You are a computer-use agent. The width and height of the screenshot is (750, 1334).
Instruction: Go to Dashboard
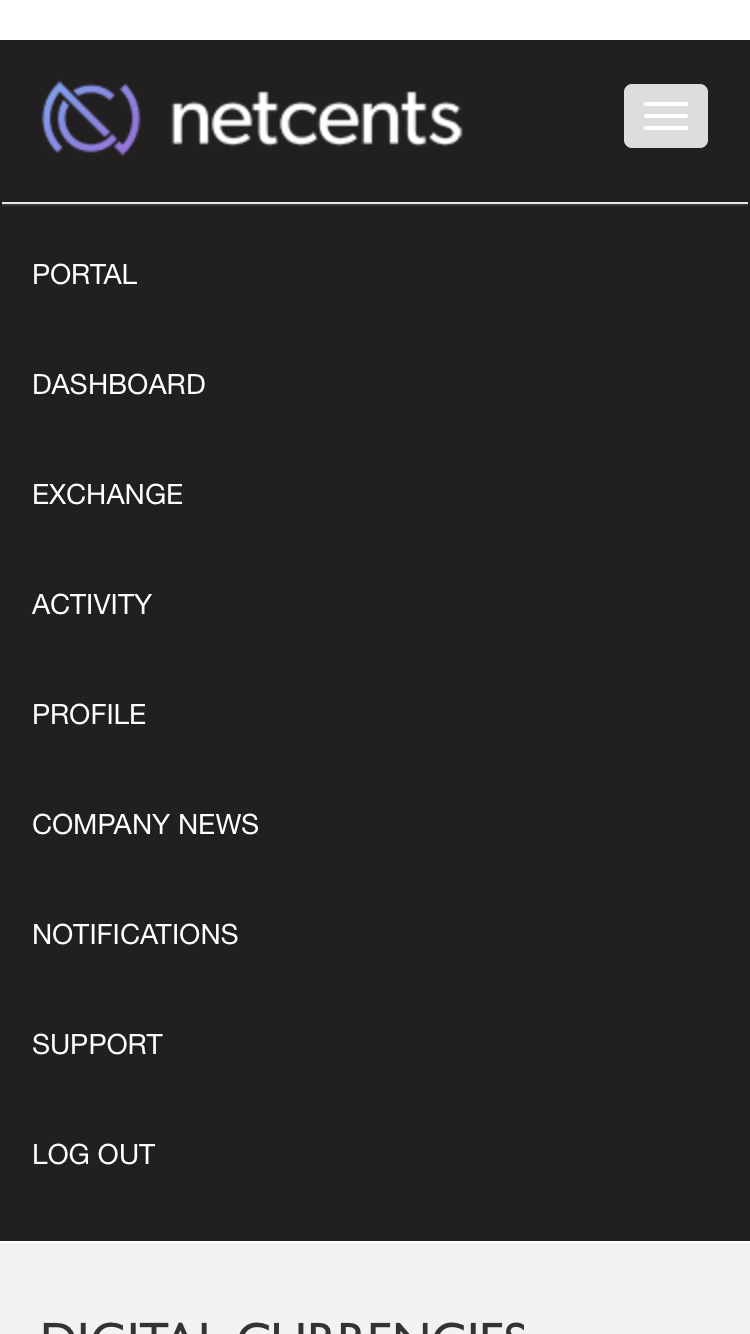[x=118, y=384]
